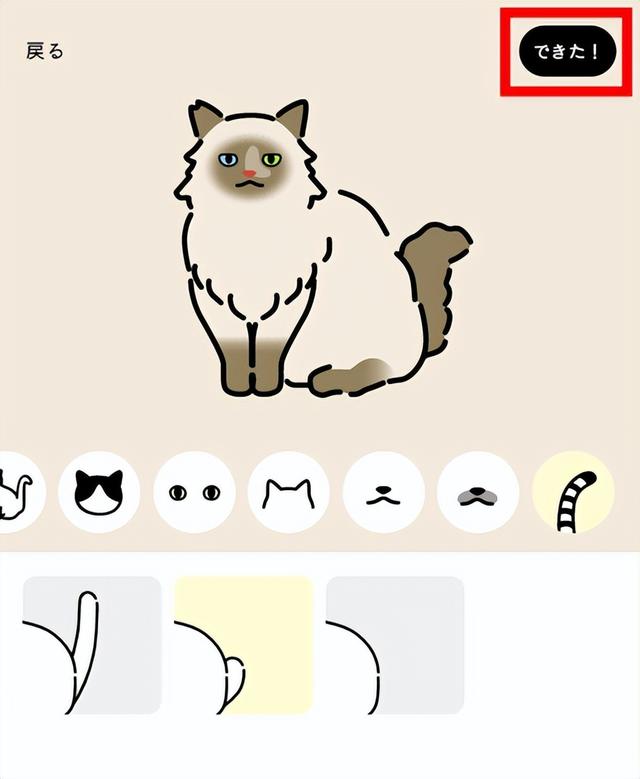This screenshot has height=779, width=640.
Task: Tap the できた! done button
Action: (x=564, y=53)
